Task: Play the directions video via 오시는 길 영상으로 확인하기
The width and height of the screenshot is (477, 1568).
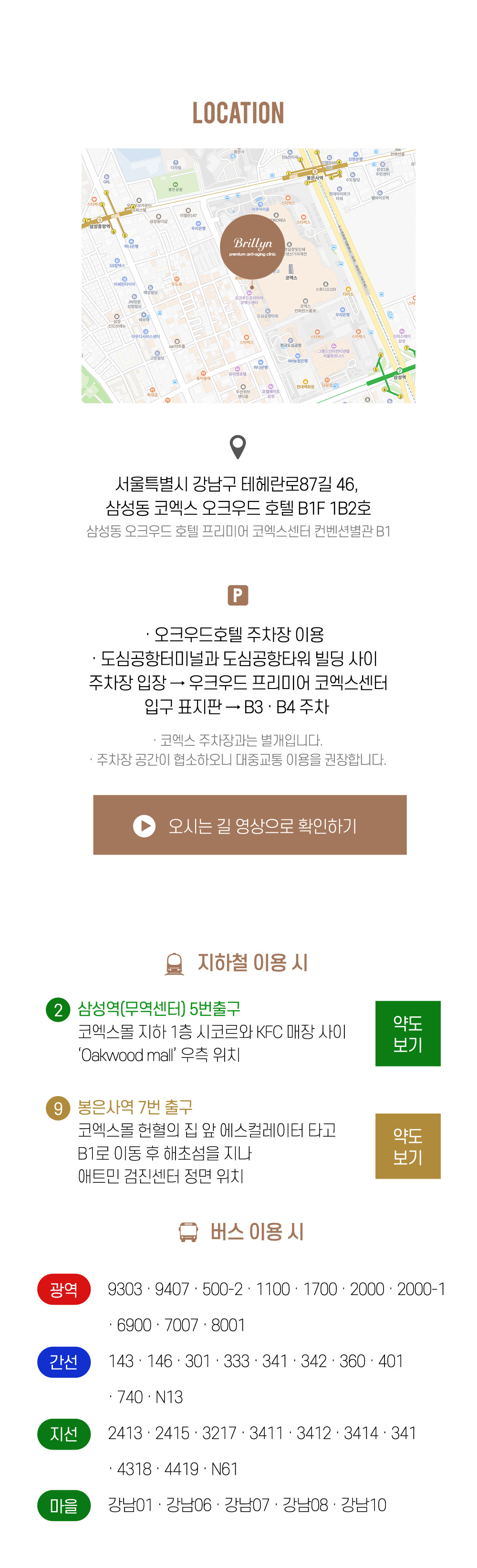Action: [249, 825]
